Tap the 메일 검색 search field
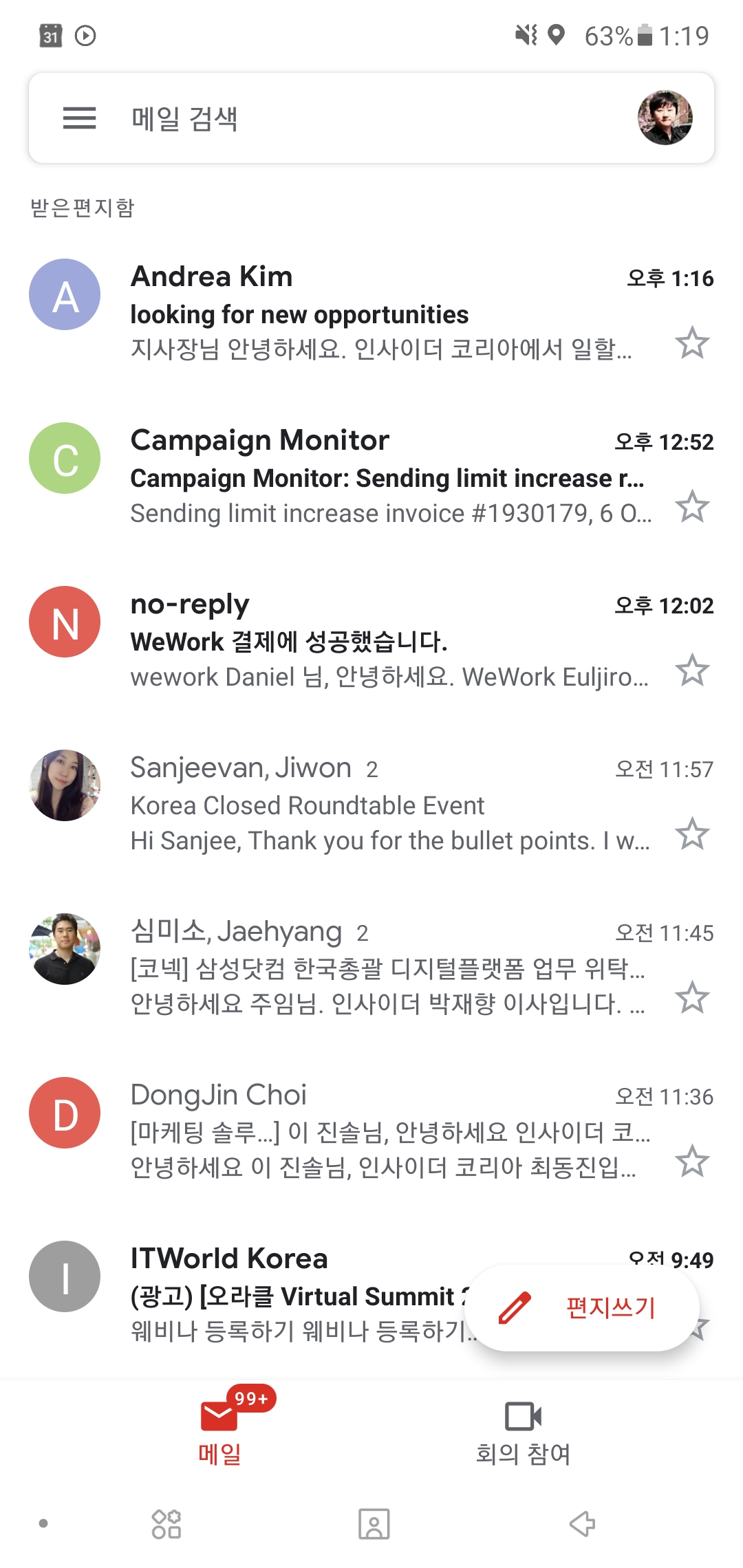 (344, 118)
